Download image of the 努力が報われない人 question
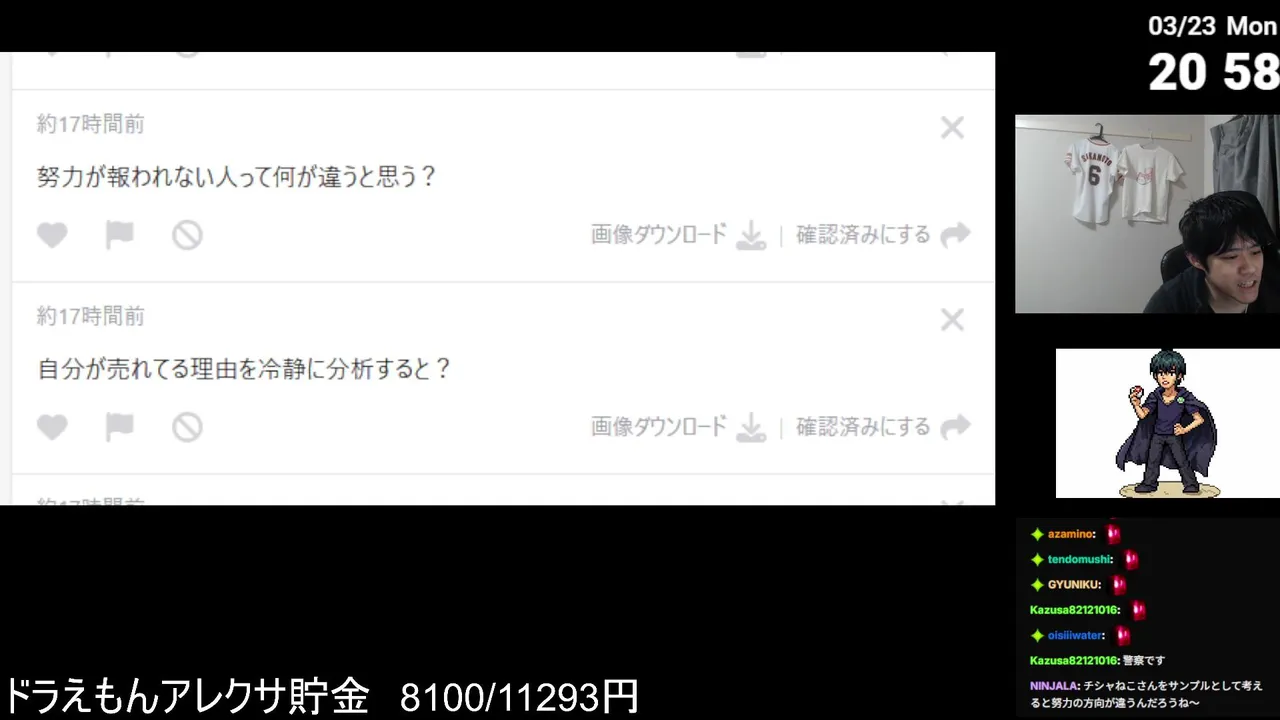 677,235
